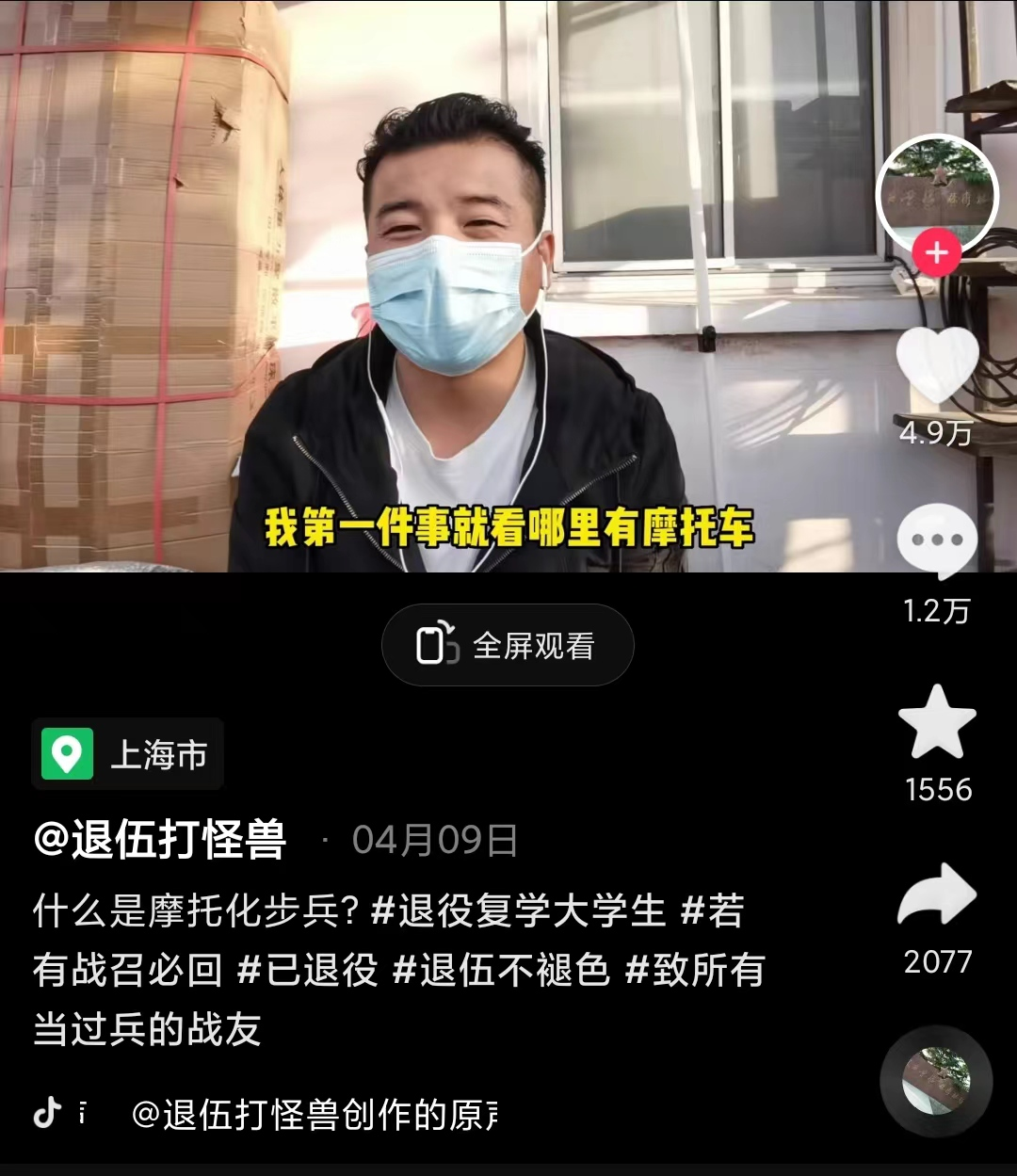Open the original sound track label
Viewport: 1017px width, 1176px height.
(x=315, y=1115)
